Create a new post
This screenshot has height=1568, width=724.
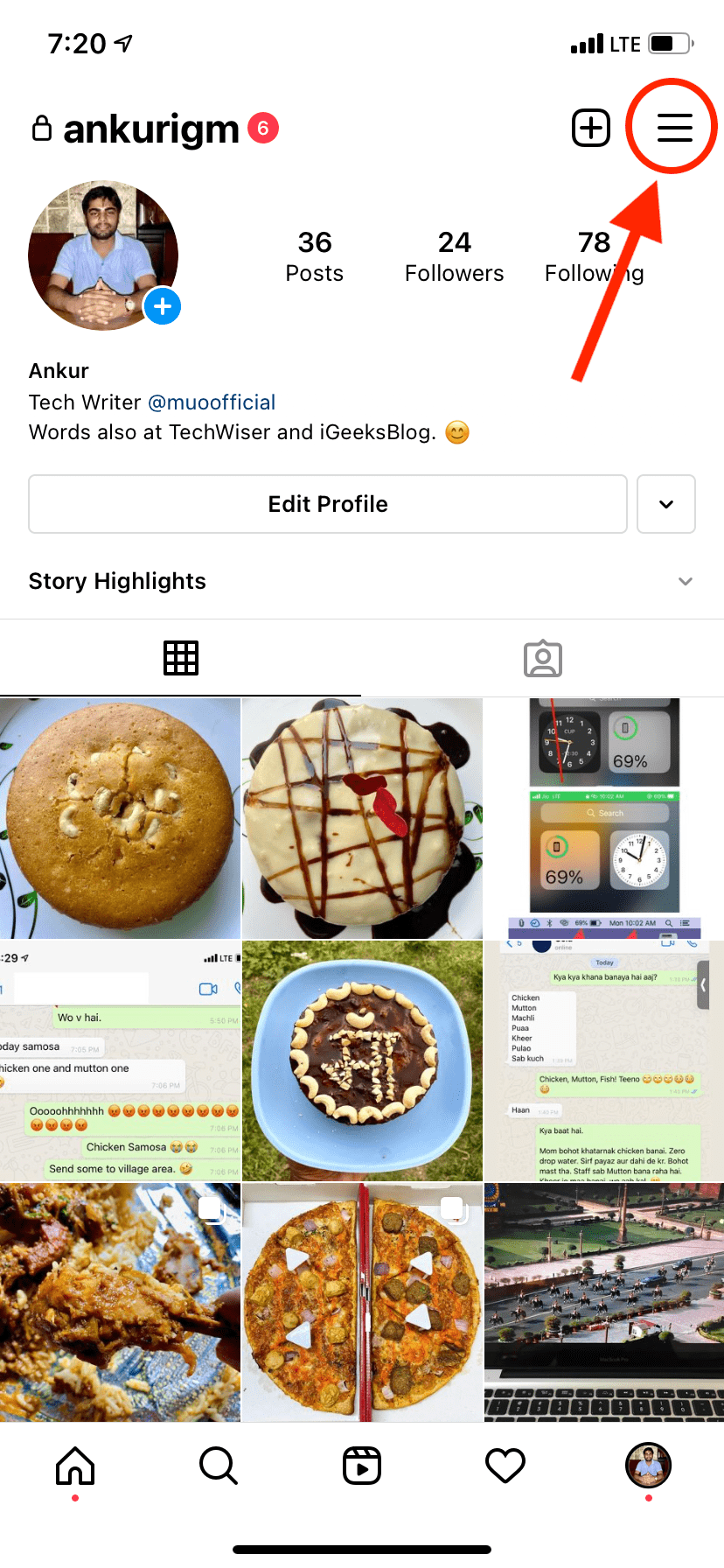[x=591, y=127]
